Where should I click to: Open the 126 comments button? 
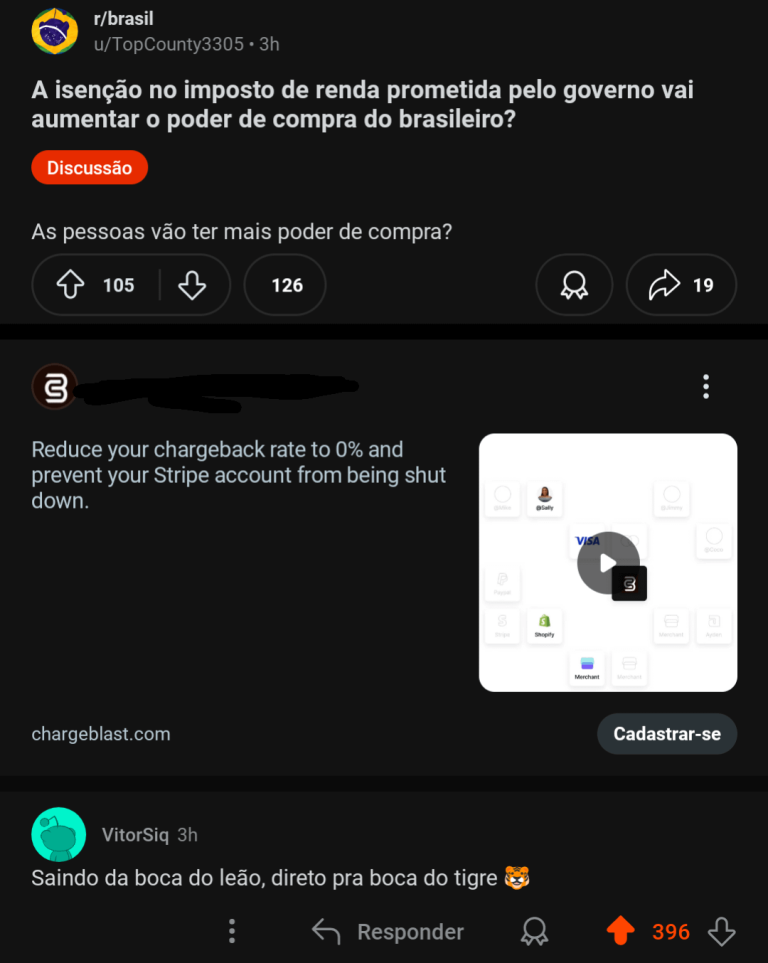pyautogui.click(x=285, y=285)
